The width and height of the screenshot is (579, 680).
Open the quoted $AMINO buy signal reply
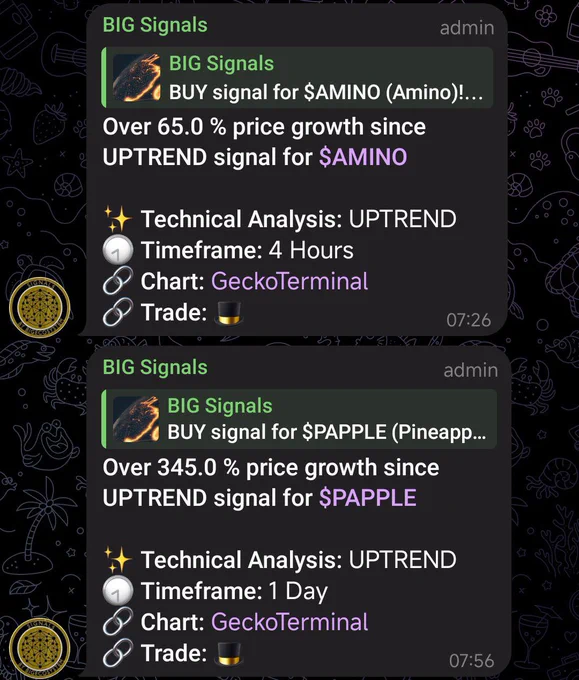click(298, 78)
